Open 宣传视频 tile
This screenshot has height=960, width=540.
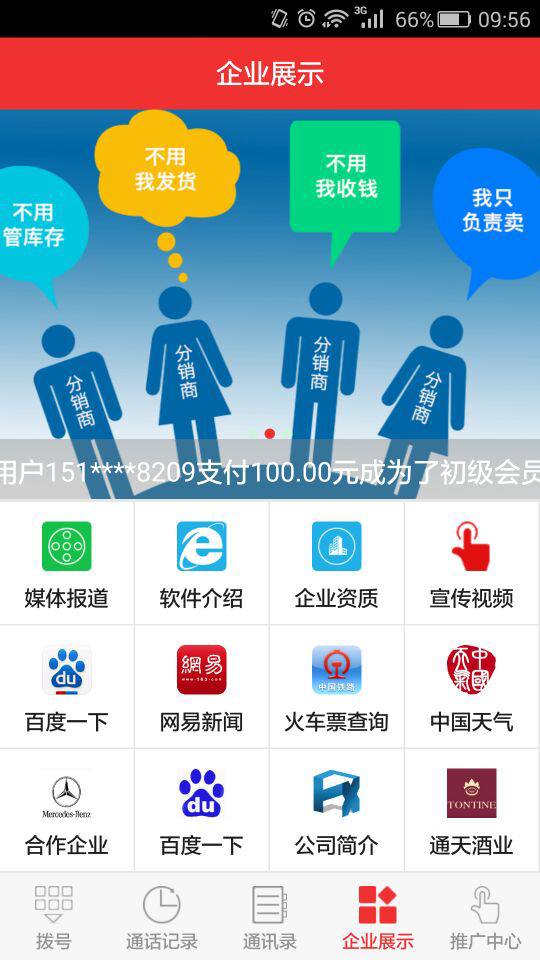click(x=471, y=563)
